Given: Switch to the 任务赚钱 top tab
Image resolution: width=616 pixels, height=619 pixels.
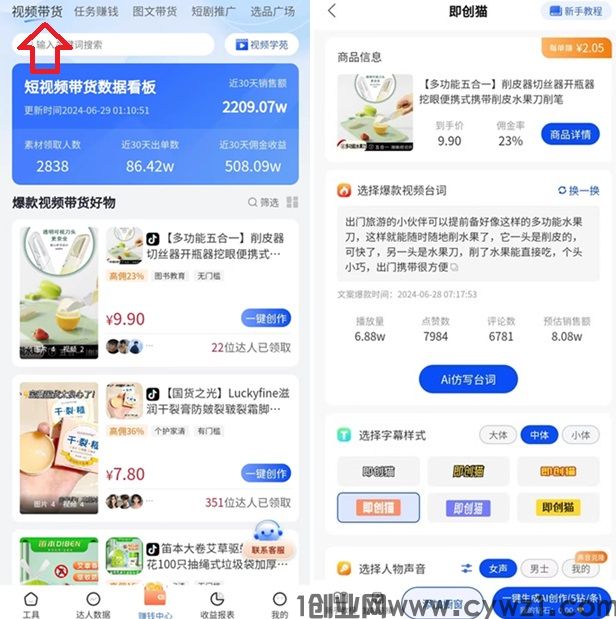Looking at the screenshot, I should [x=96, y=12].
